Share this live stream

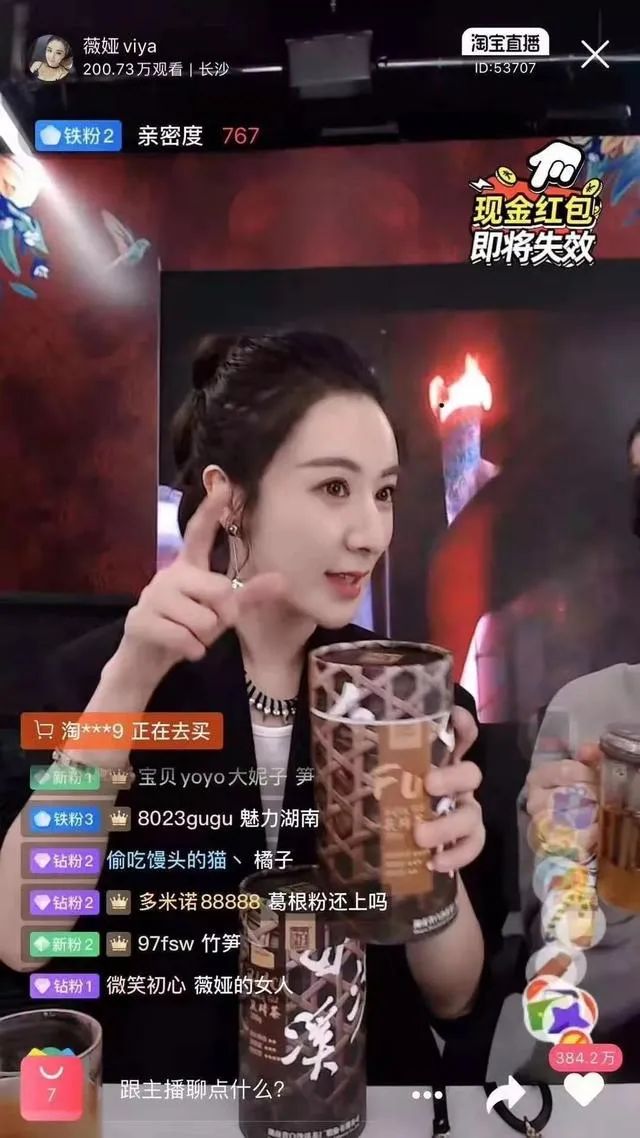click(506, 1093)
